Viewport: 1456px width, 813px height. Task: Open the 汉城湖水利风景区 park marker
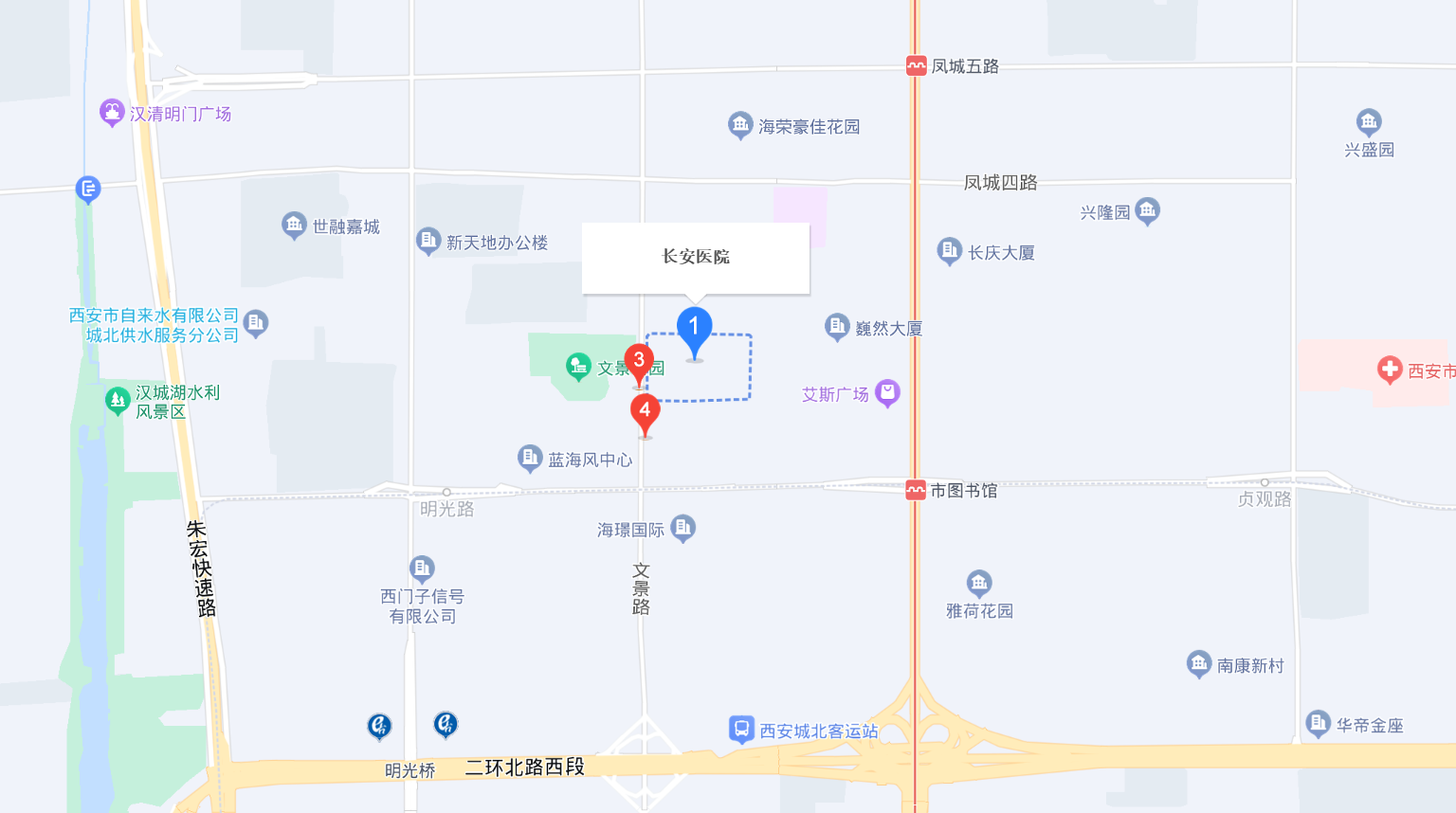click(118, 401)
